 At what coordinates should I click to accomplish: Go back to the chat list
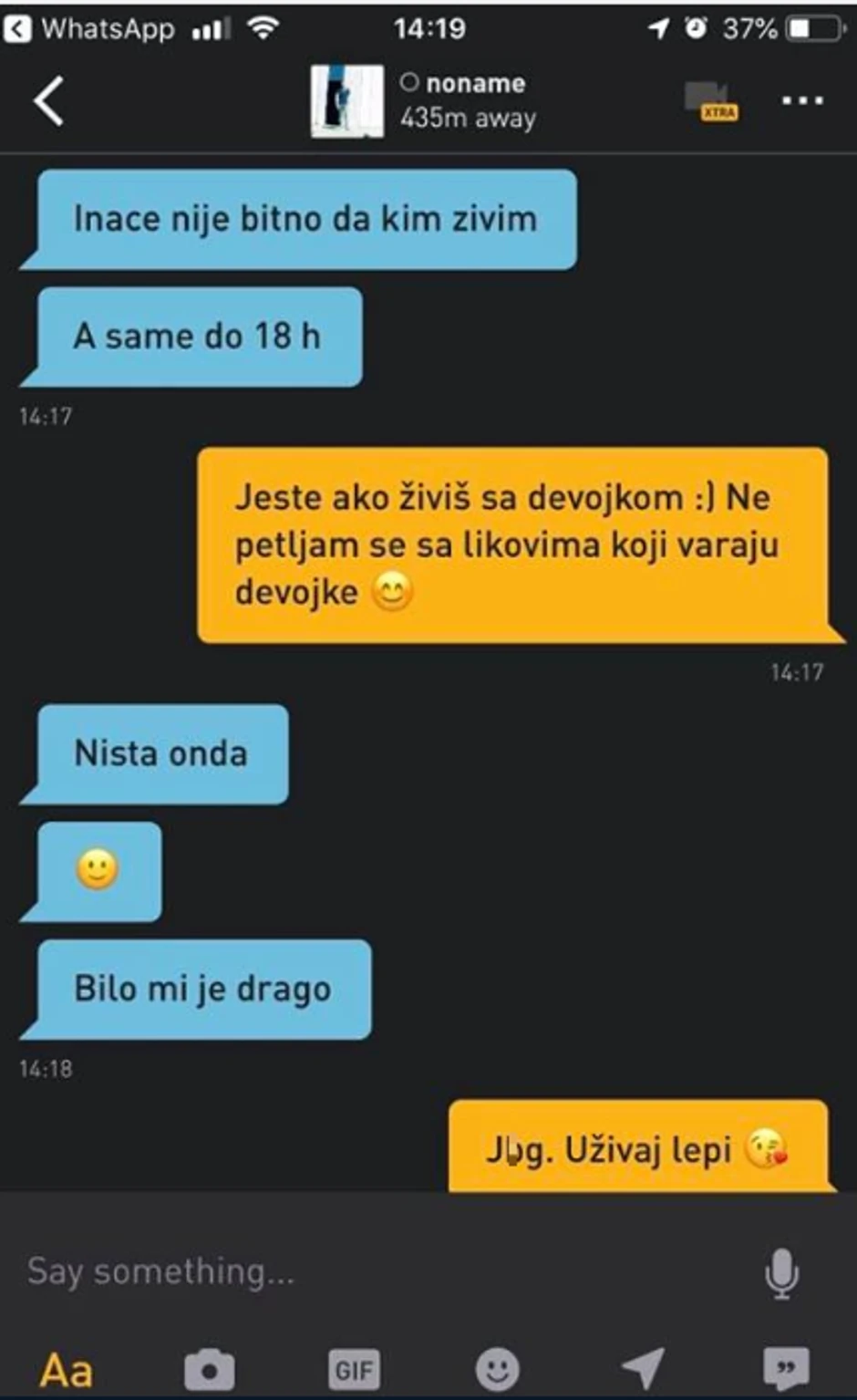click(49, 100)
